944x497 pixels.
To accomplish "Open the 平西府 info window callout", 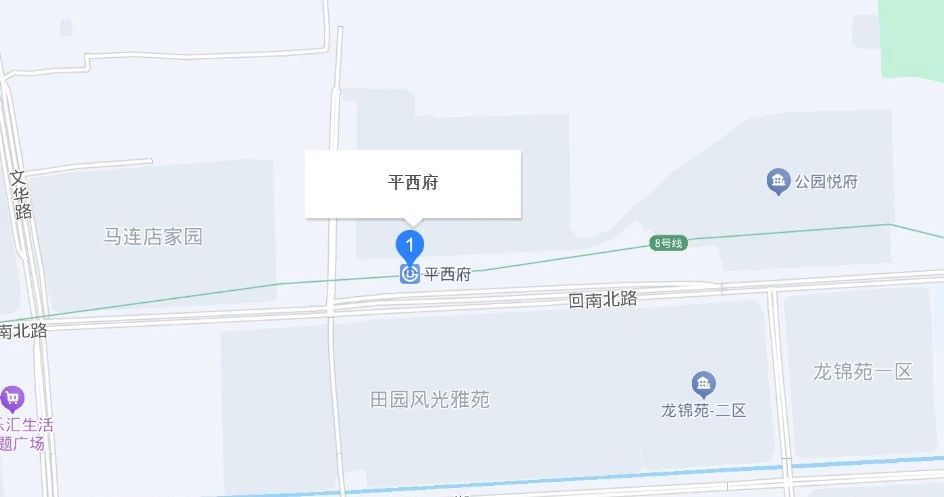I will coord(413,183).
